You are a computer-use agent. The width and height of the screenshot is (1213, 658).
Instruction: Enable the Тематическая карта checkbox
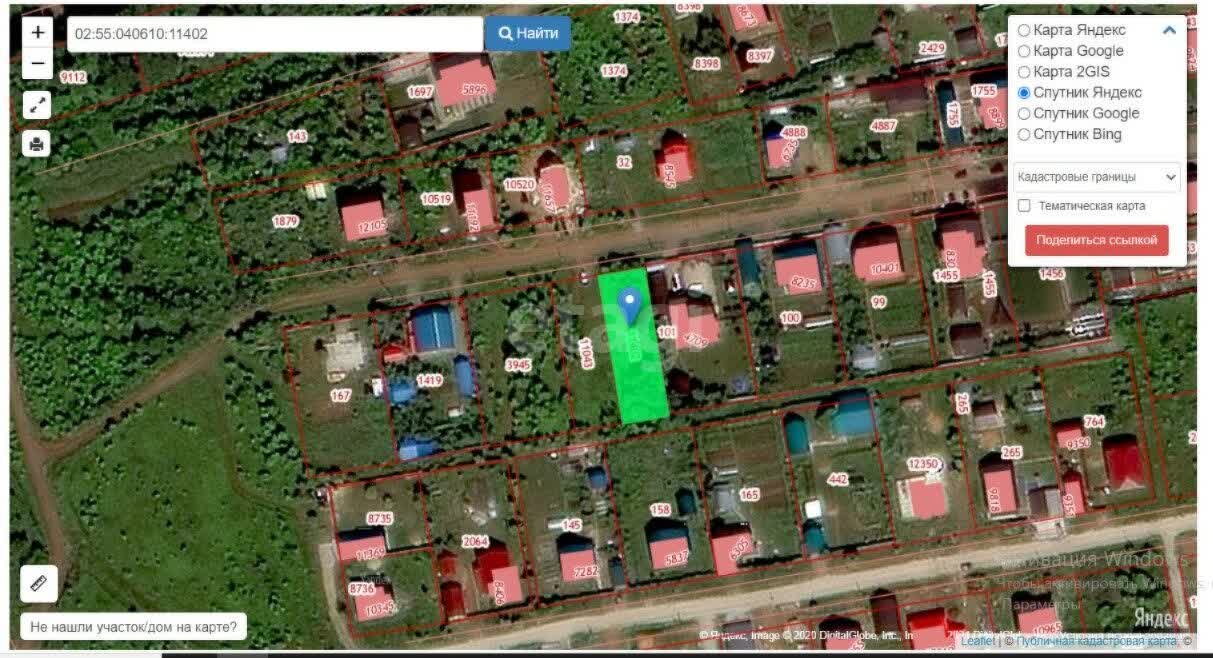point(1024,206)
